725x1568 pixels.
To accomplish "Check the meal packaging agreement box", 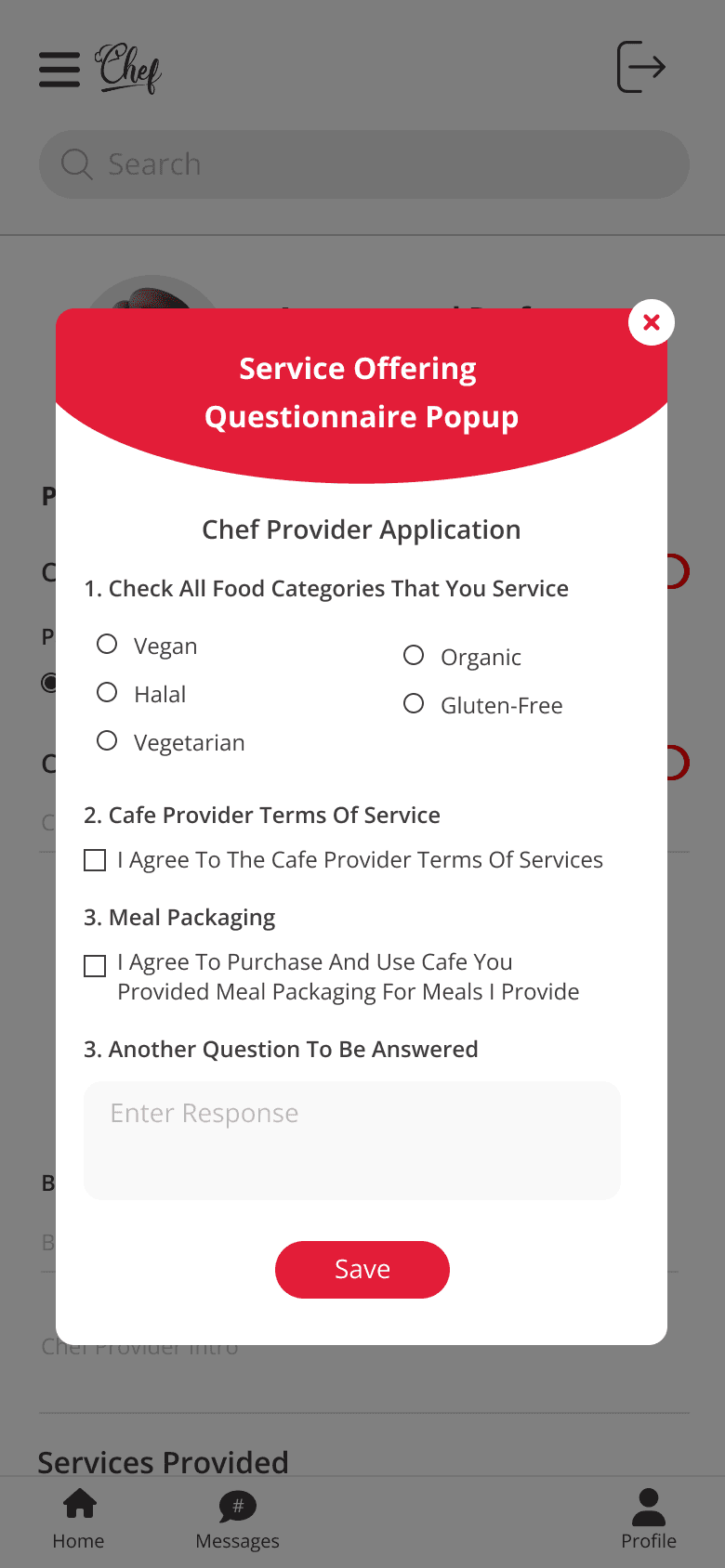I will pos(95,966).
